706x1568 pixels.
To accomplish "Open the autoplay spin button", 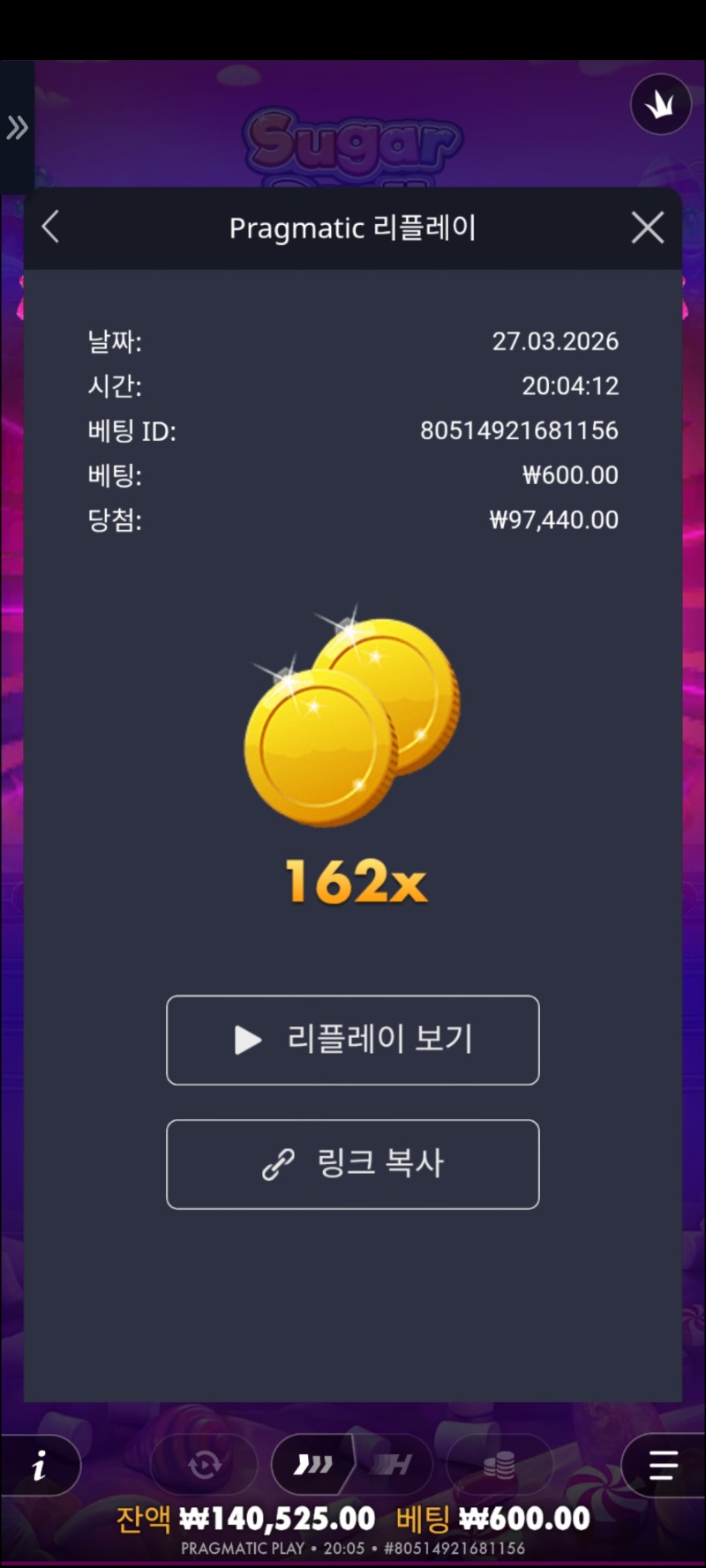I will (205, 1466).
